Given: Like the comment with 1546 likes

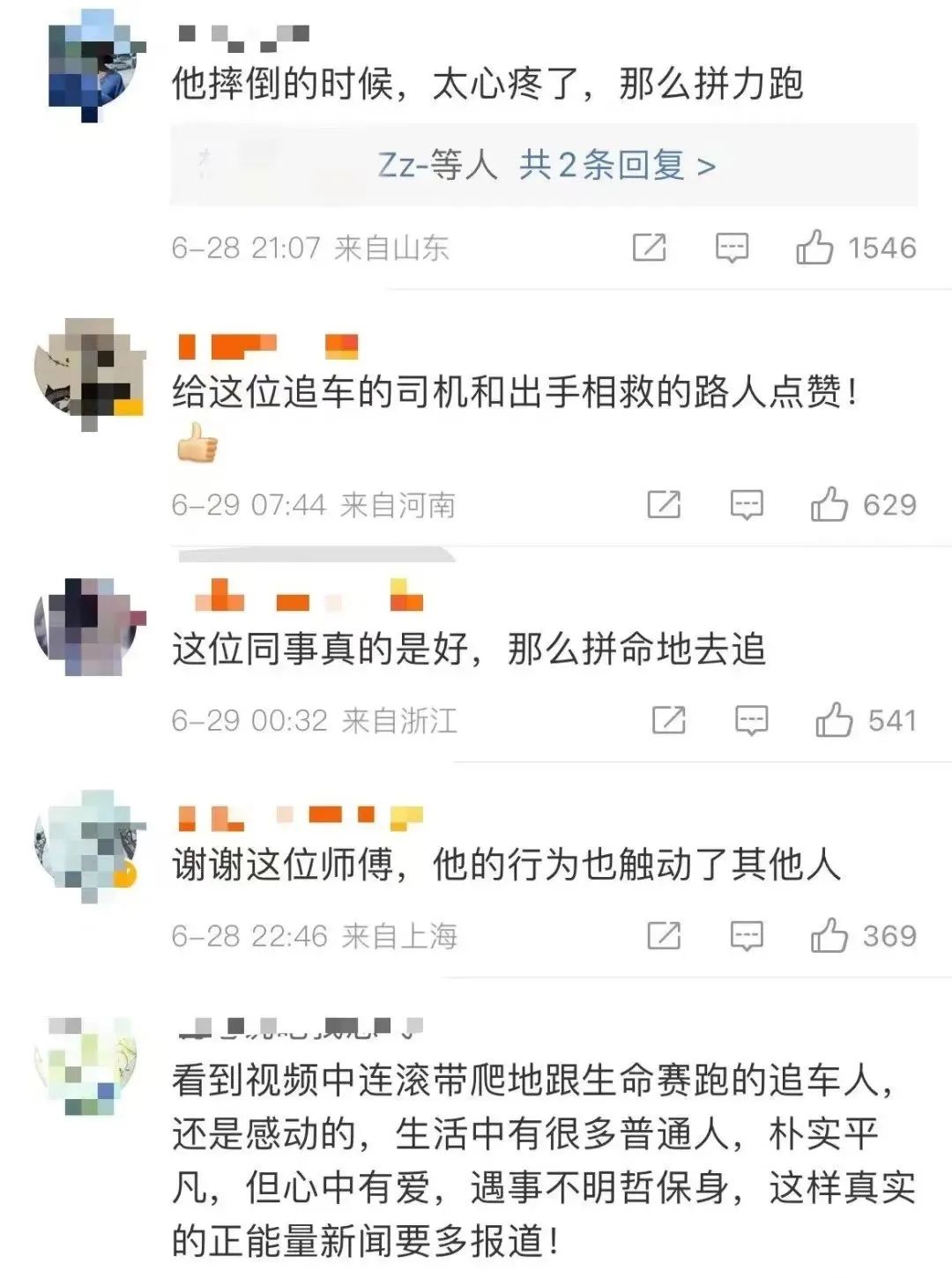Looking at the screenshot, I should coord(814,248).
